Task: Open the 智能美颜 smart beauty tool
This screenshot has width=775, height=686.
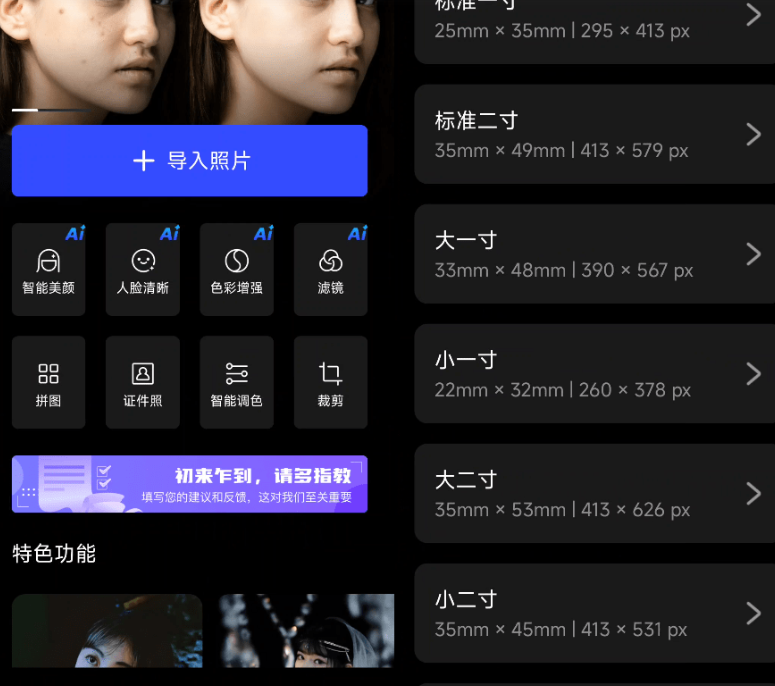Action: [48, 270]
